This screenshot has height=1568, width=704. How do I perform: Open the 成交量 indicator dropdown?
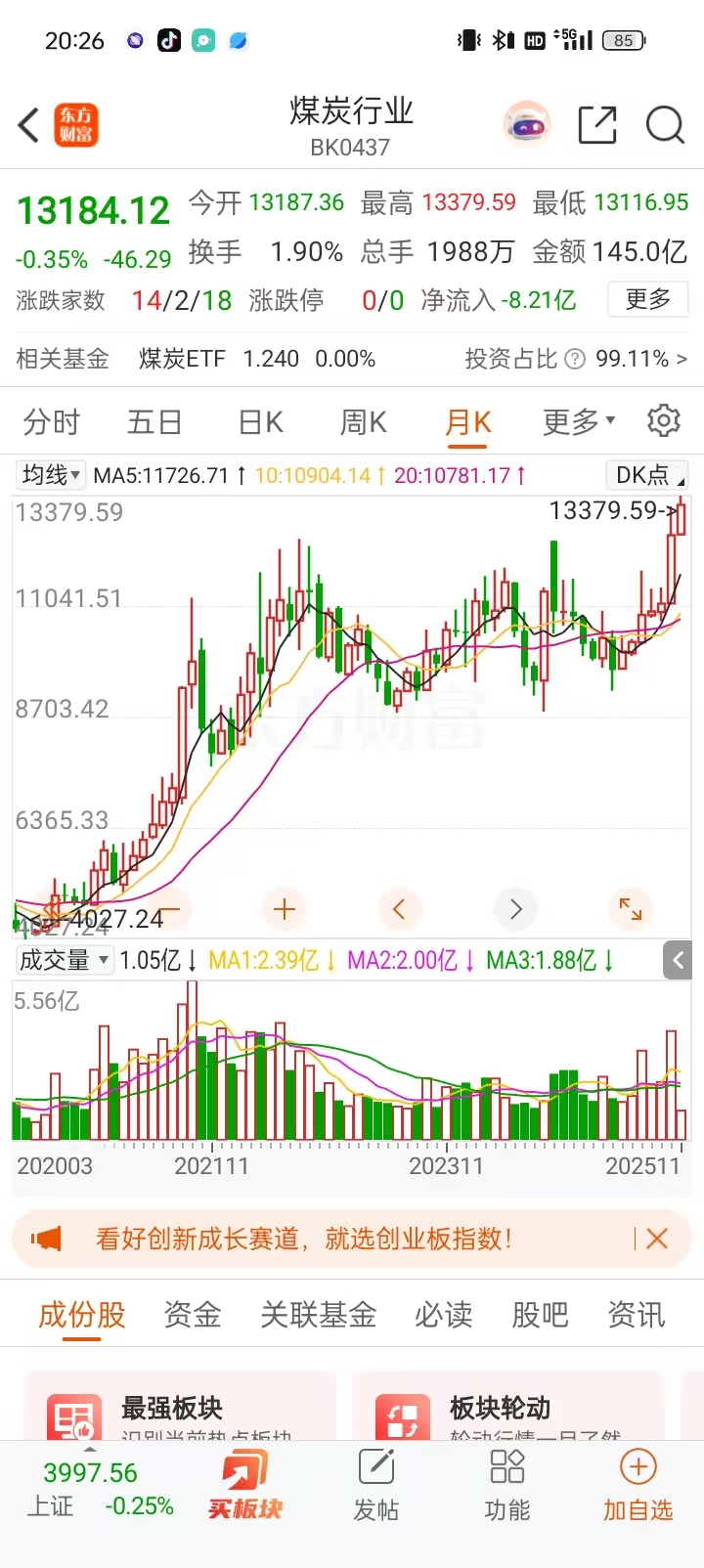pyautogui.click(x=65, y=960)
